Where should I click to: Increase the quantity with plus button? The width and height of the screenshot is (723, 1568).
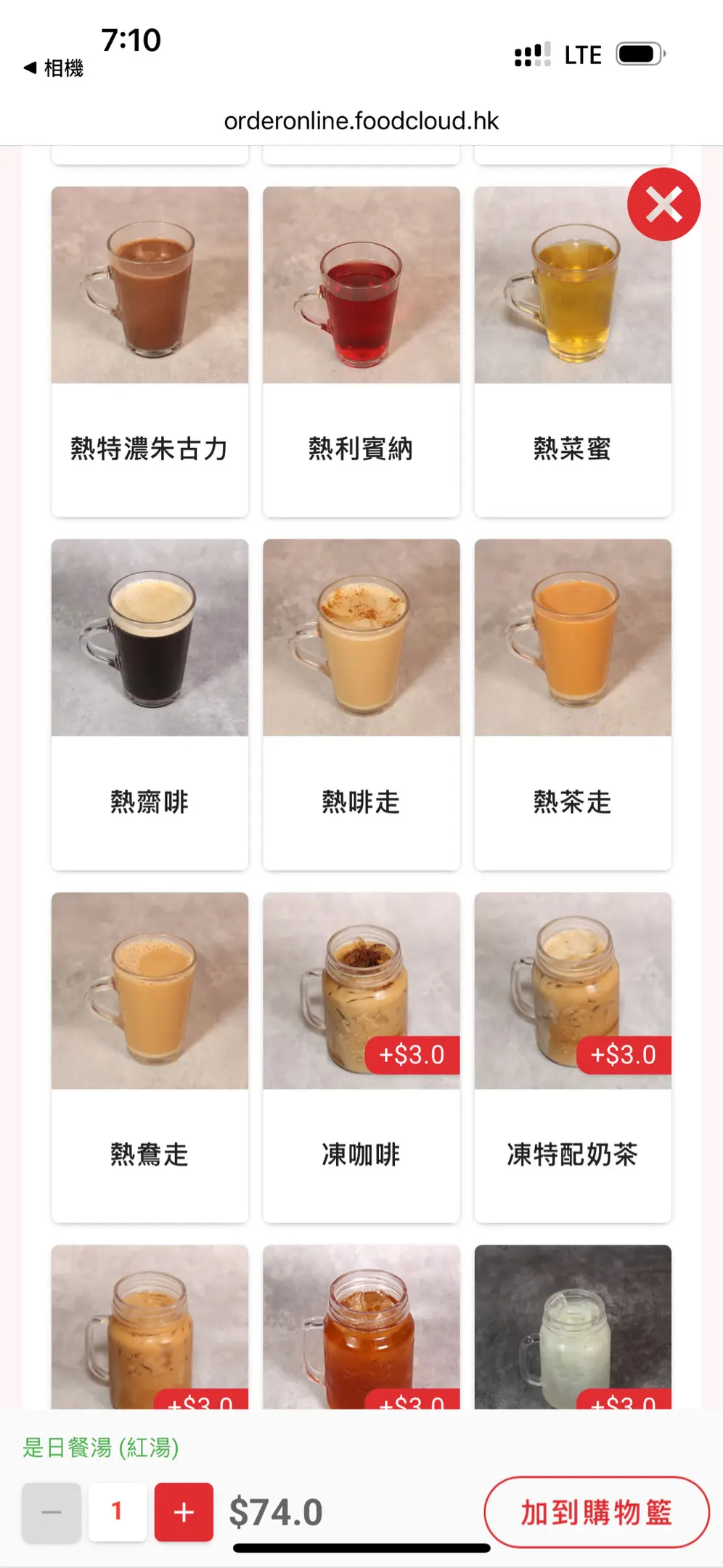point(184,1512)
